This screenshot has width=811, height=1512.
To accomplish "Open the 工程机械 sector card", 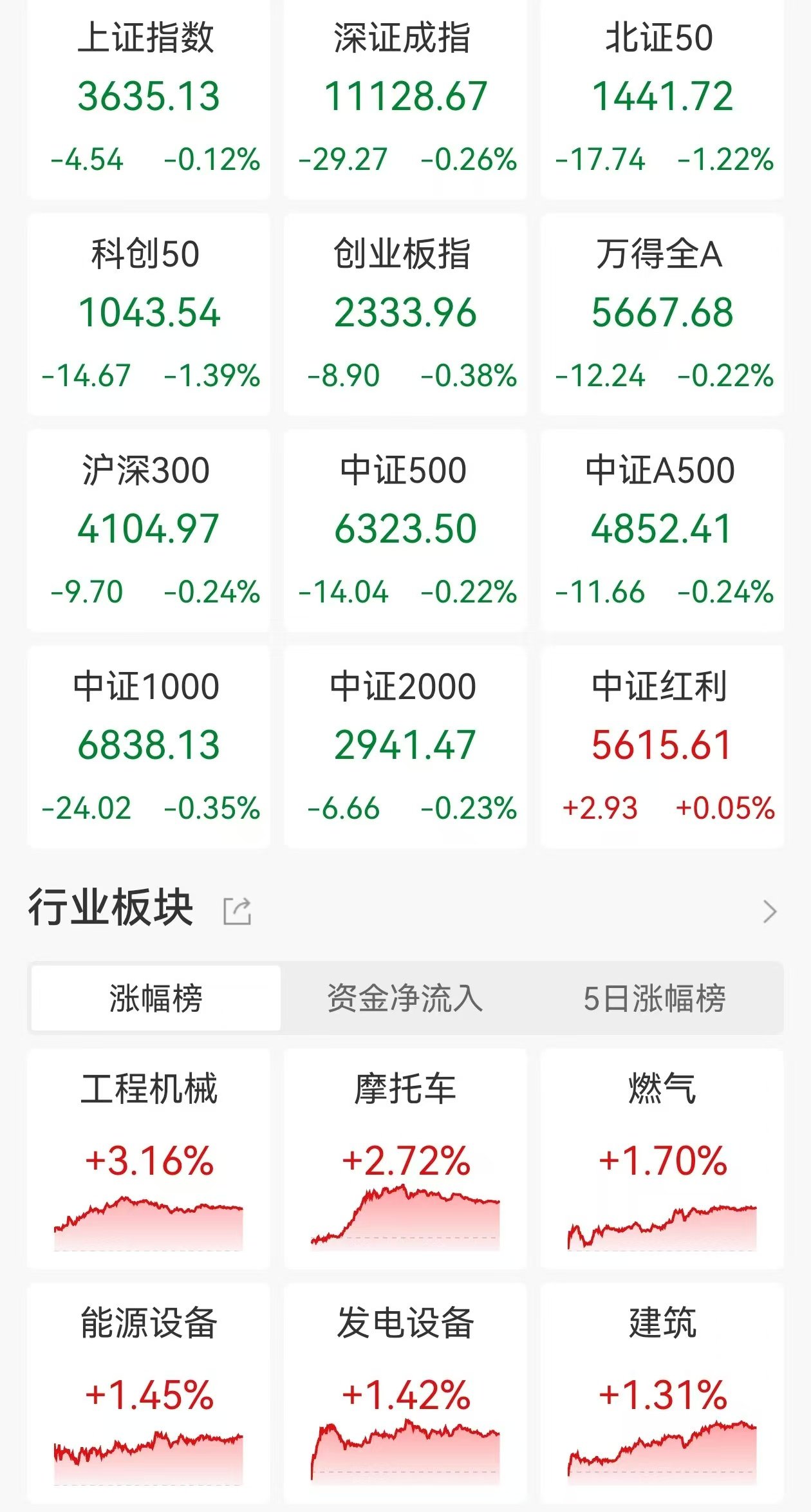I will click(149, 1159).
